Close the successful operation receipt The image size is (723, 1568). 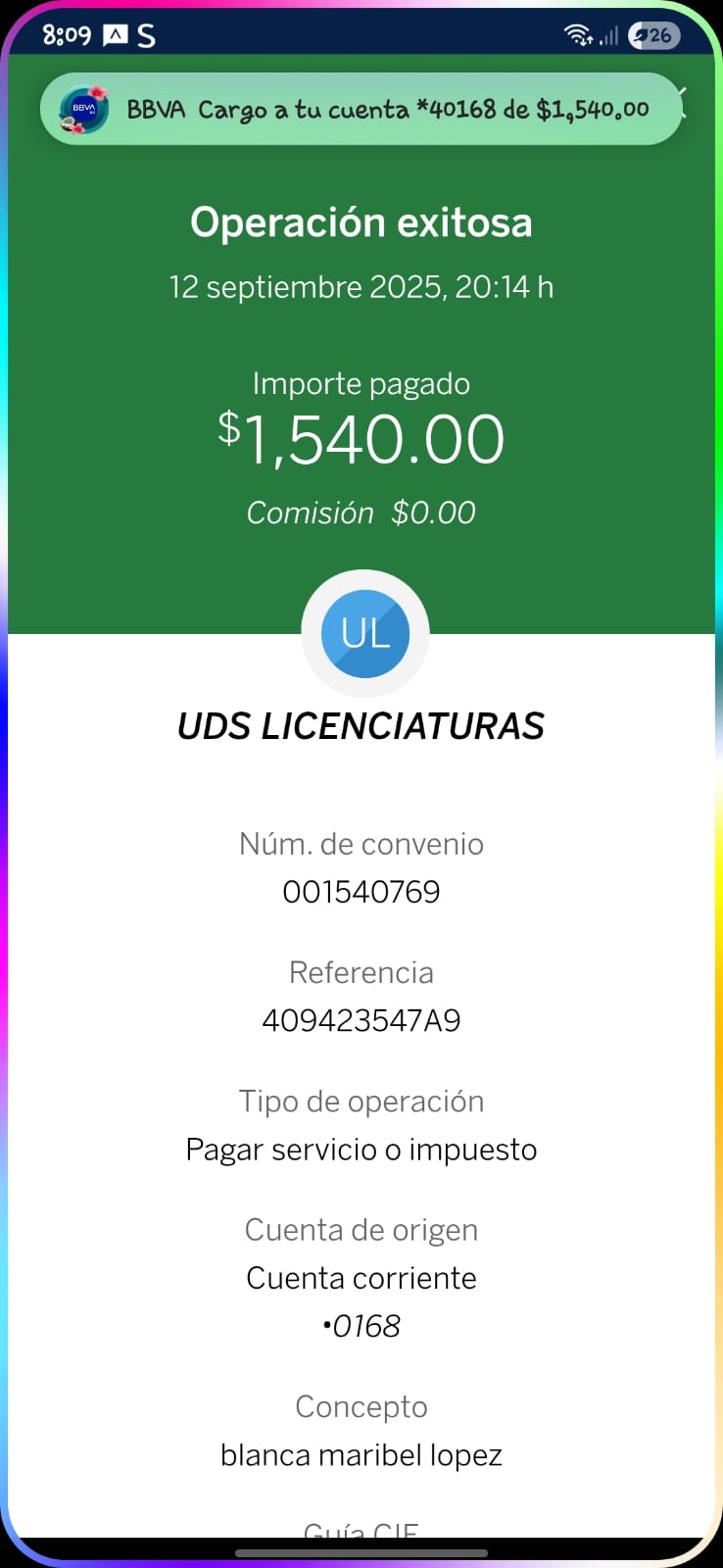tap(685, 102)
